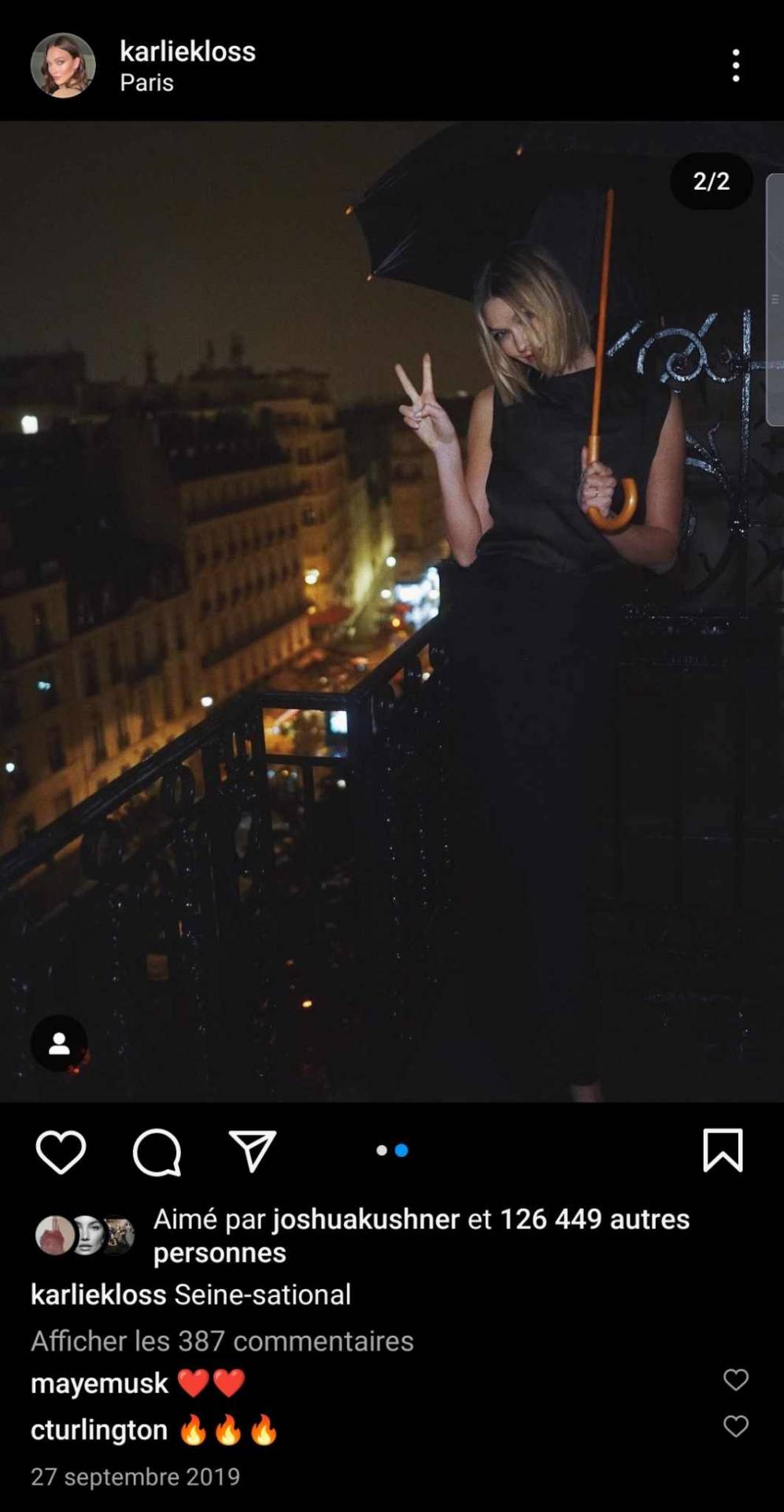
Task: Show tagged people on the photo
Action: (x=59, y=1043)
